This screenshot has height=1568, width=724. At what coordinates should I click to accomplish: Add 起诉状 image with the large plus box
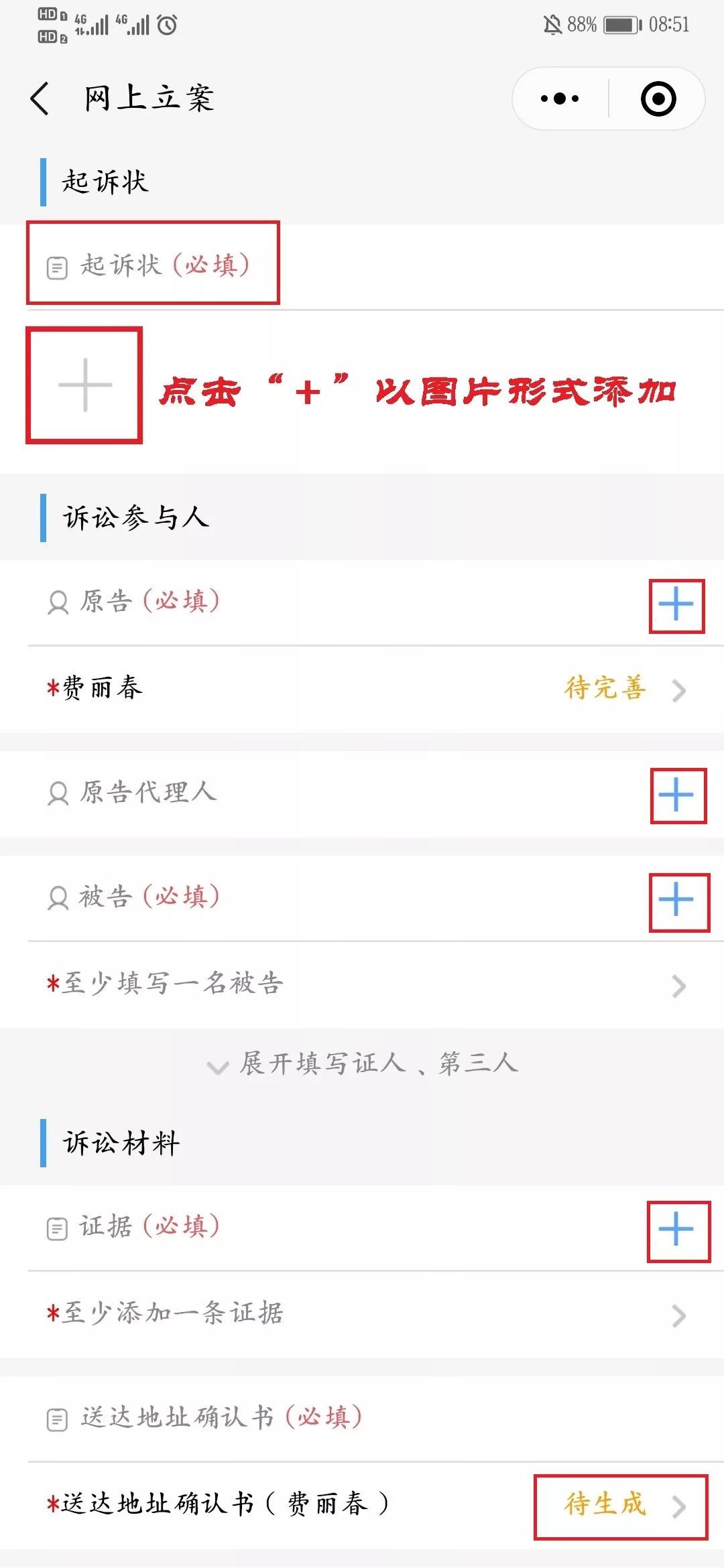click(84, 385)
